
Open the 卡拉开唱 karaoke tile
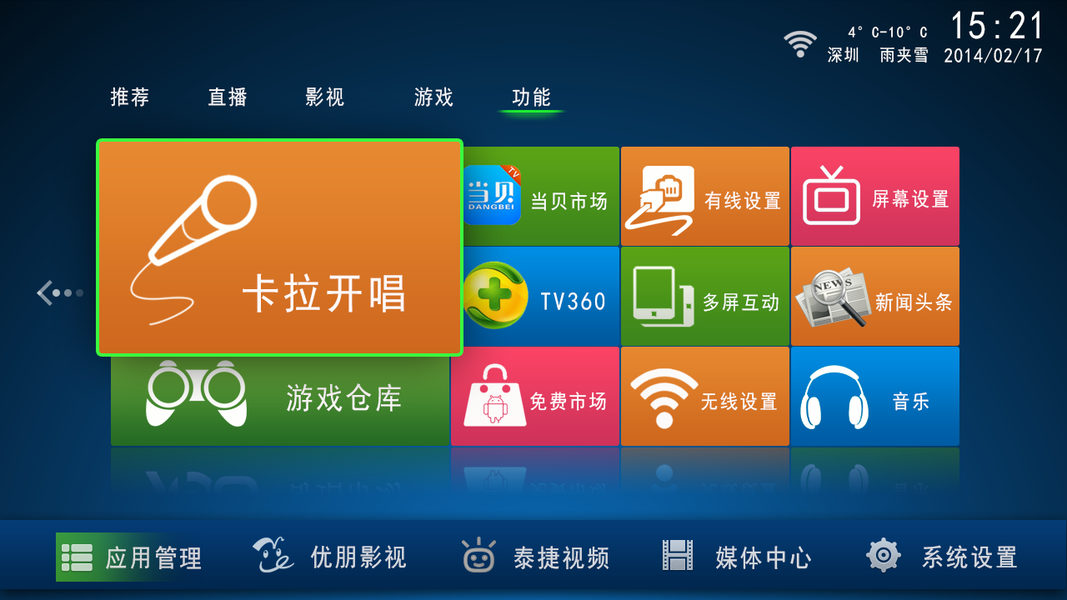pyautogui.click(x=279, y=247)
